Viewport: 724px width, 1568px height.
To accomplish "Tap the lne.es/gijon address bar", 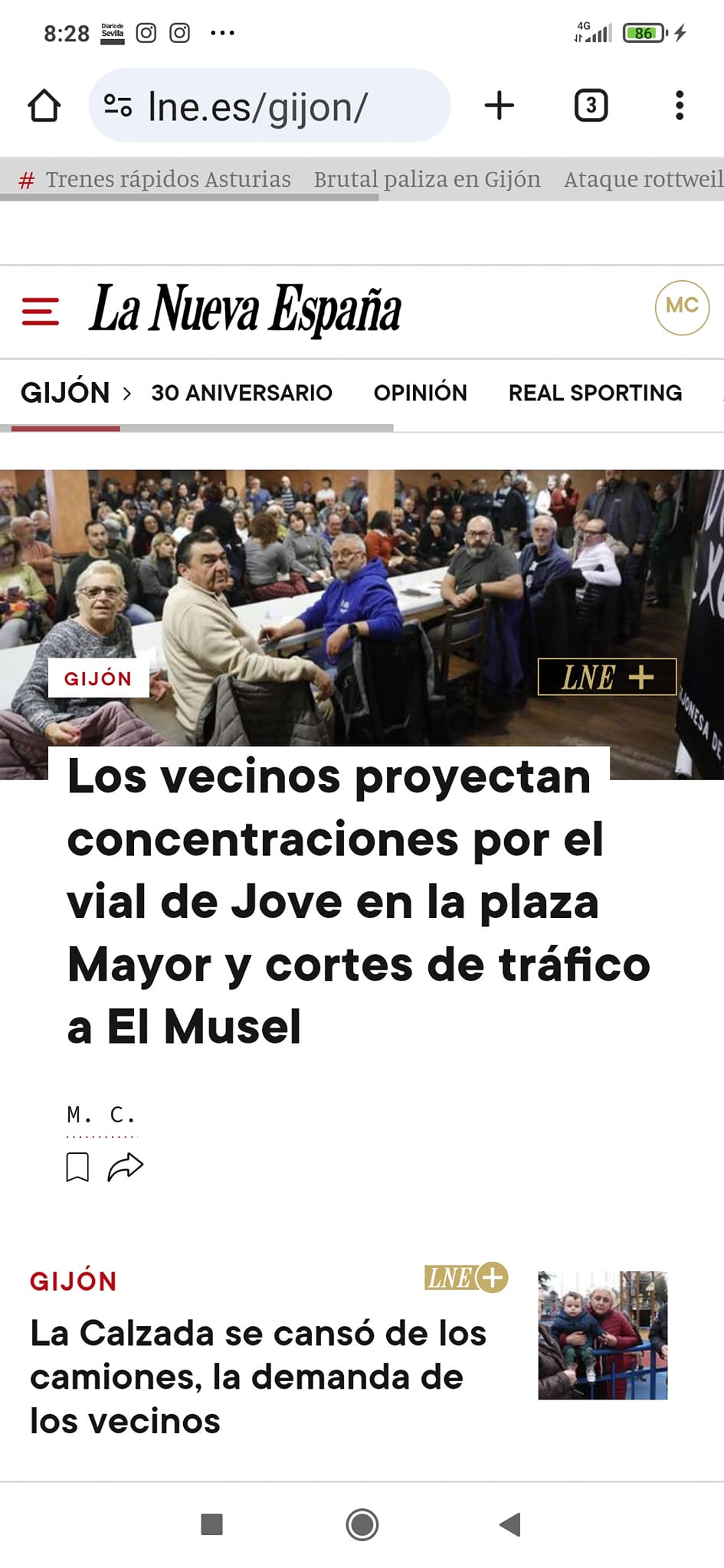I will [x=268, y=106].
